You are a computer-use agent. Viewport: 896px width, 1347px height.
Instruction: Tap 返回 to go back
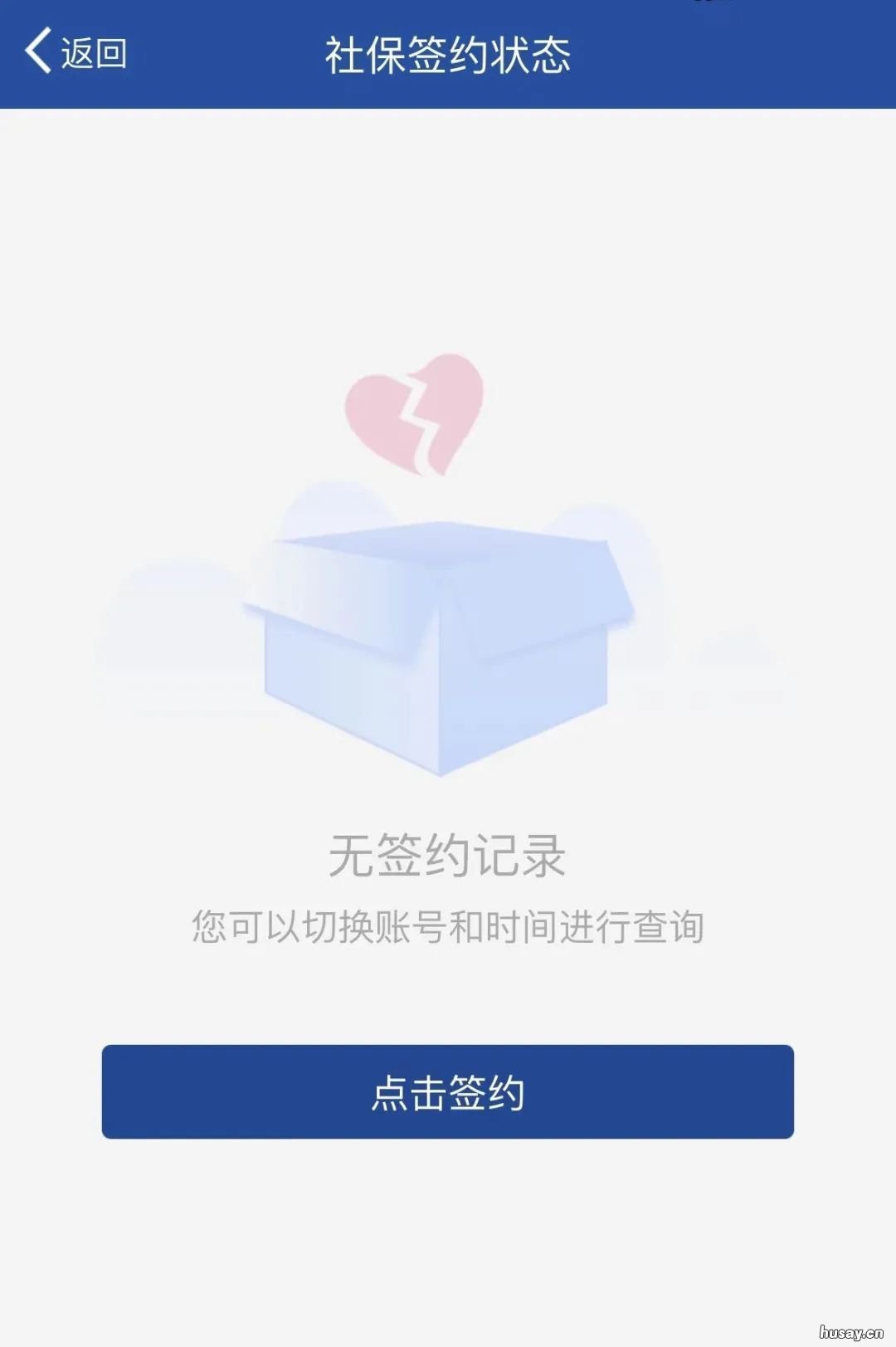(91, 51)
